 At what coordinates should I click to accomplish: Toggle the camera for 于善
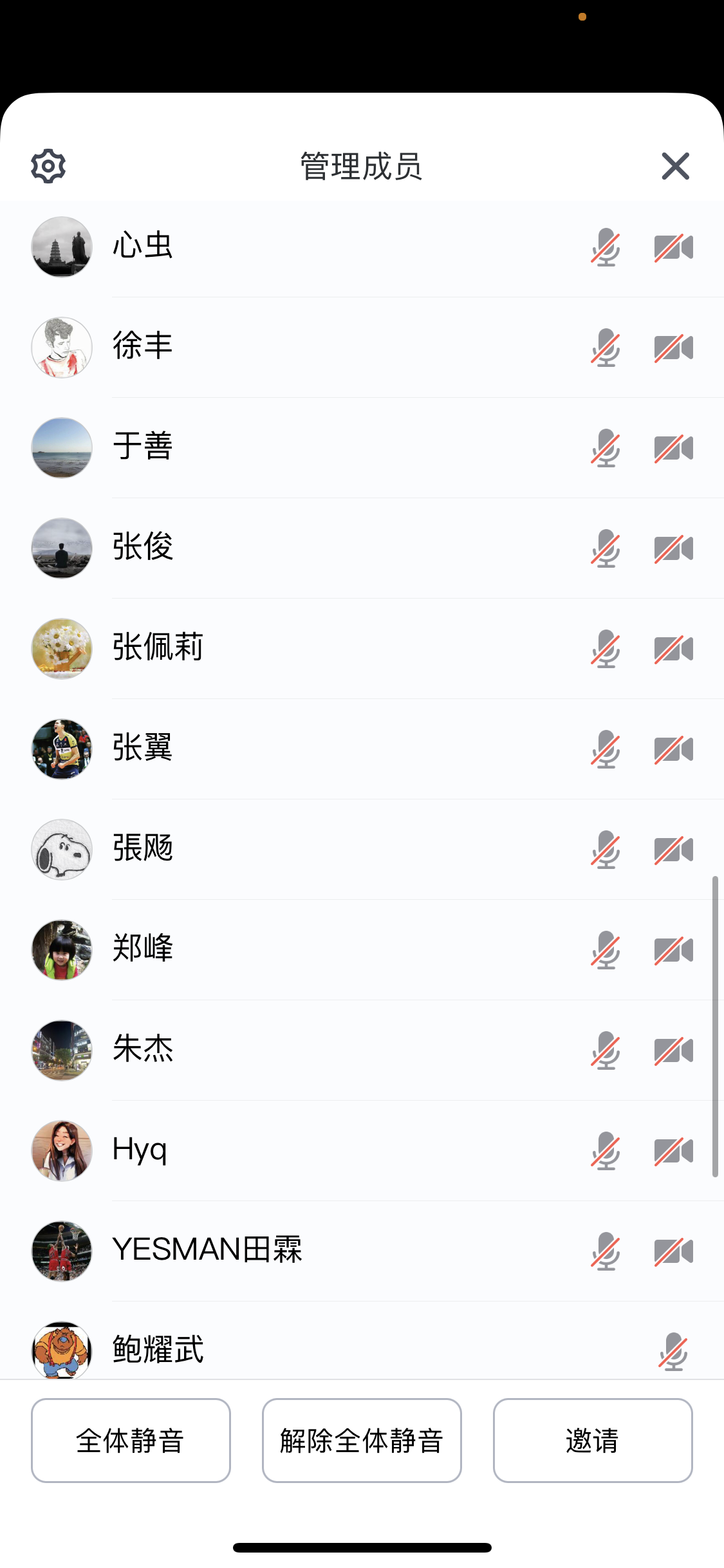point(673,449)
